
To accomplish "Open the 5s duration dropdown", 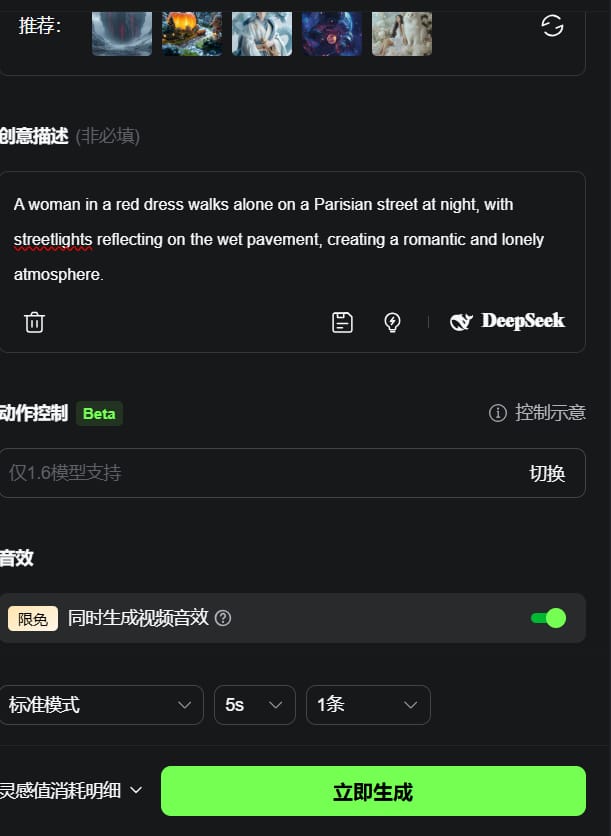I will pyautogui.click(x=254, y=705).
